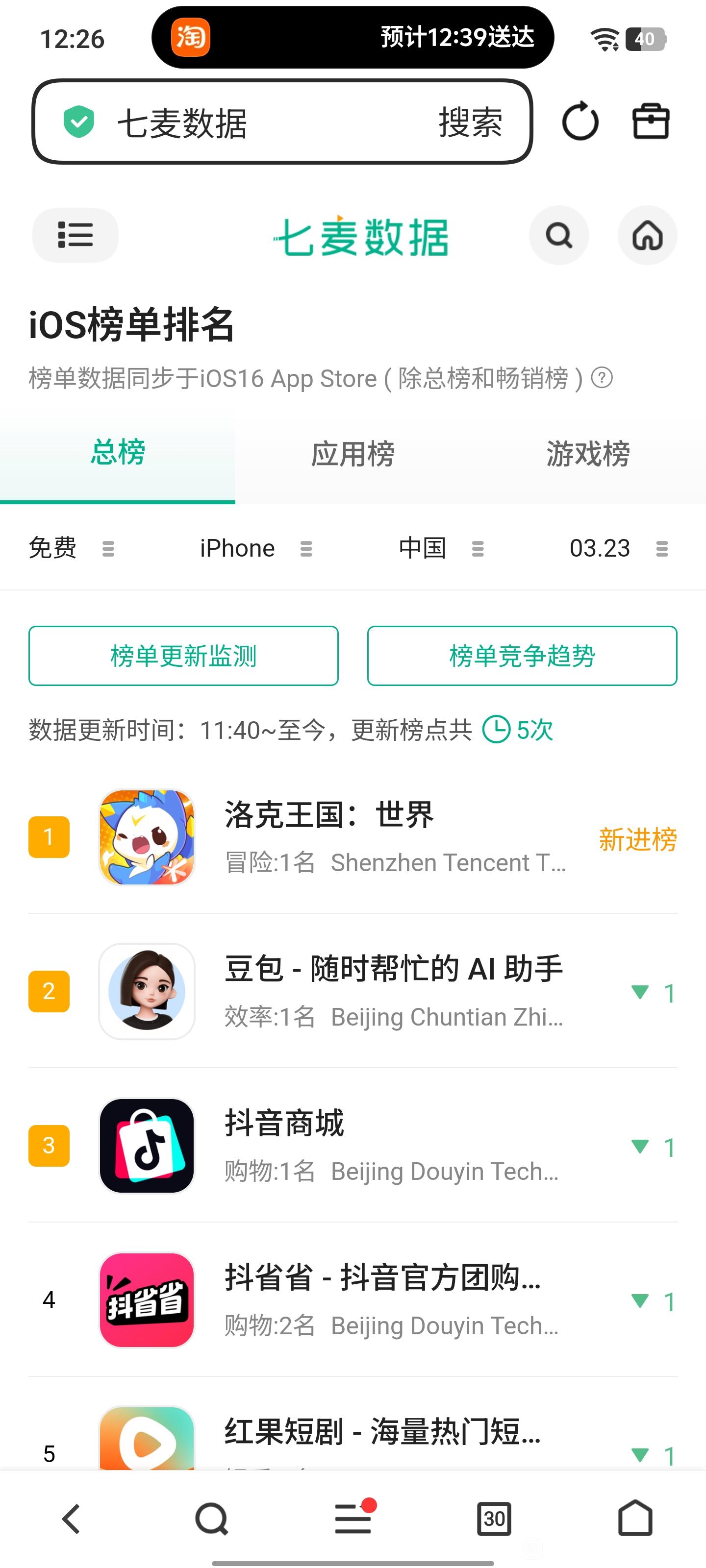Go back with the browser back arrow
Viewport: 706px width, 1568px height.
pyautogui.click(x=71, y=1519)
